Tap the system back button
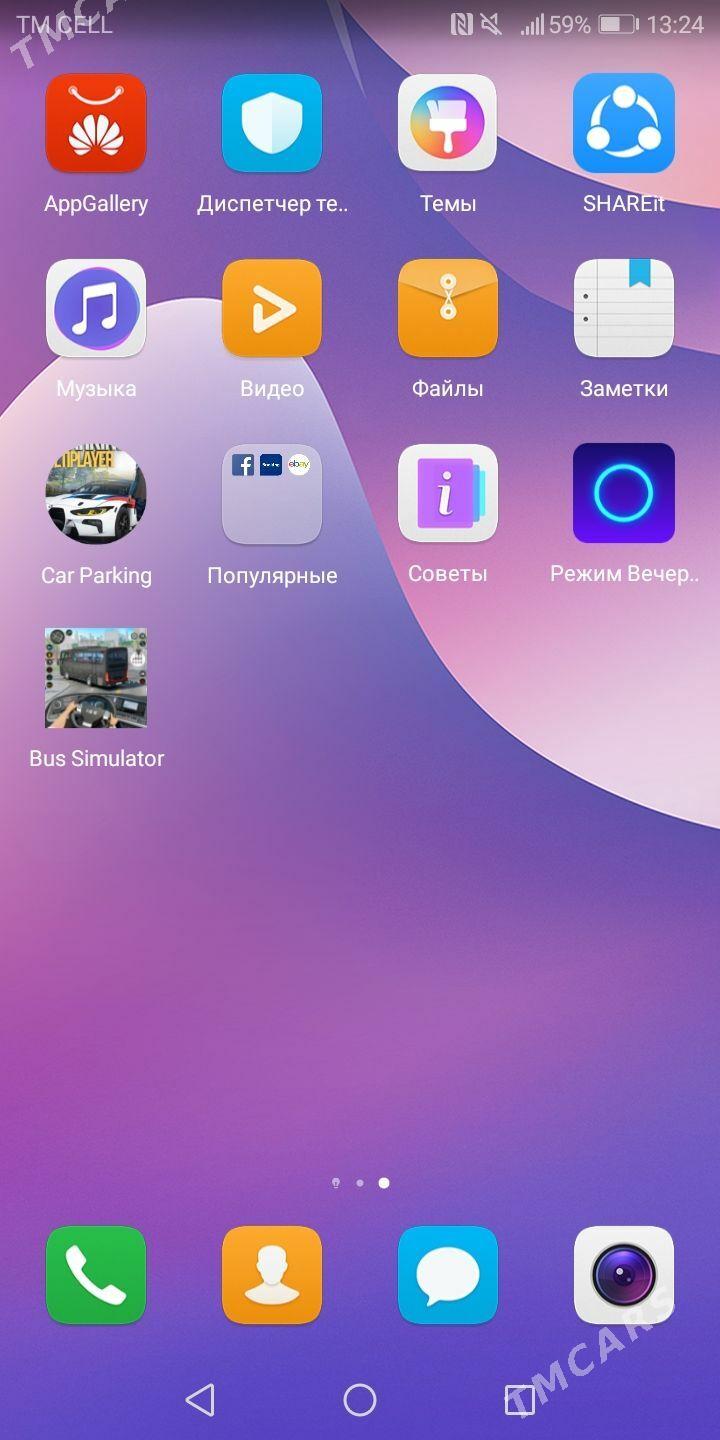 point(200,1400)
